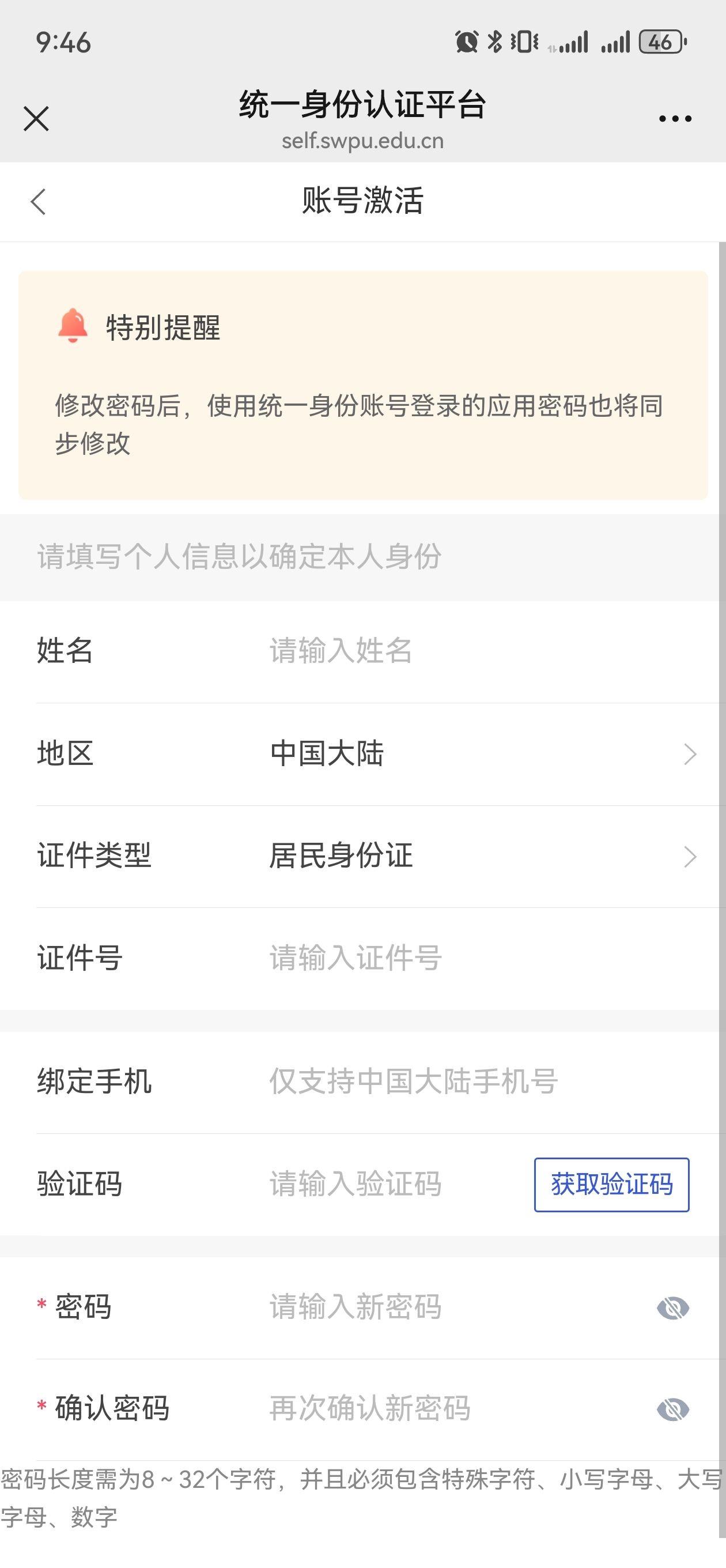Close the web page with the X
The width and height of the screenshot is (726, 1568).
[36, 119]
